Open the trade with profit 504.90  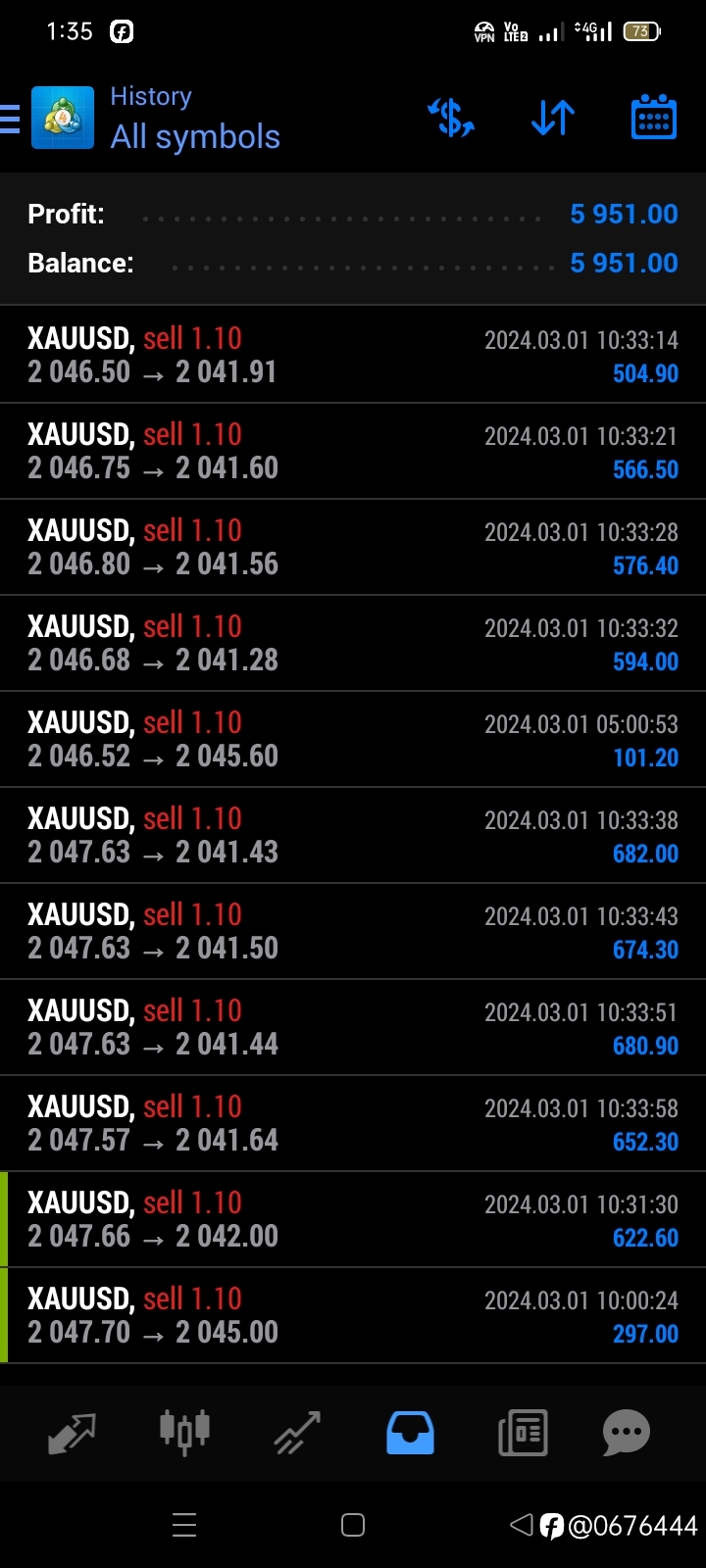[353, 355]
